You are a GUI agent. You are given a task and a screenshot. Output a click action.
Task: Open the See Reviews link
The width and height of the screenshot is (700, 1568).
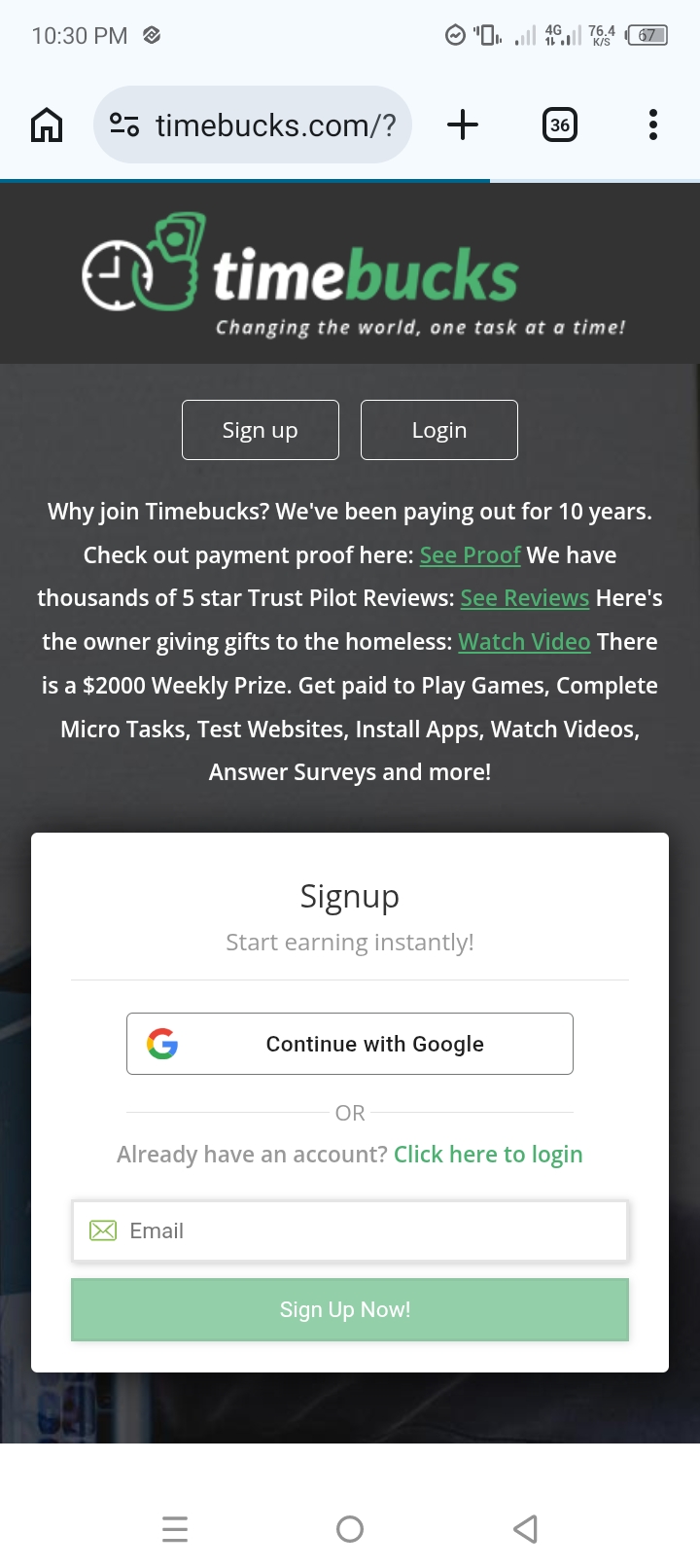click(524, 598)
